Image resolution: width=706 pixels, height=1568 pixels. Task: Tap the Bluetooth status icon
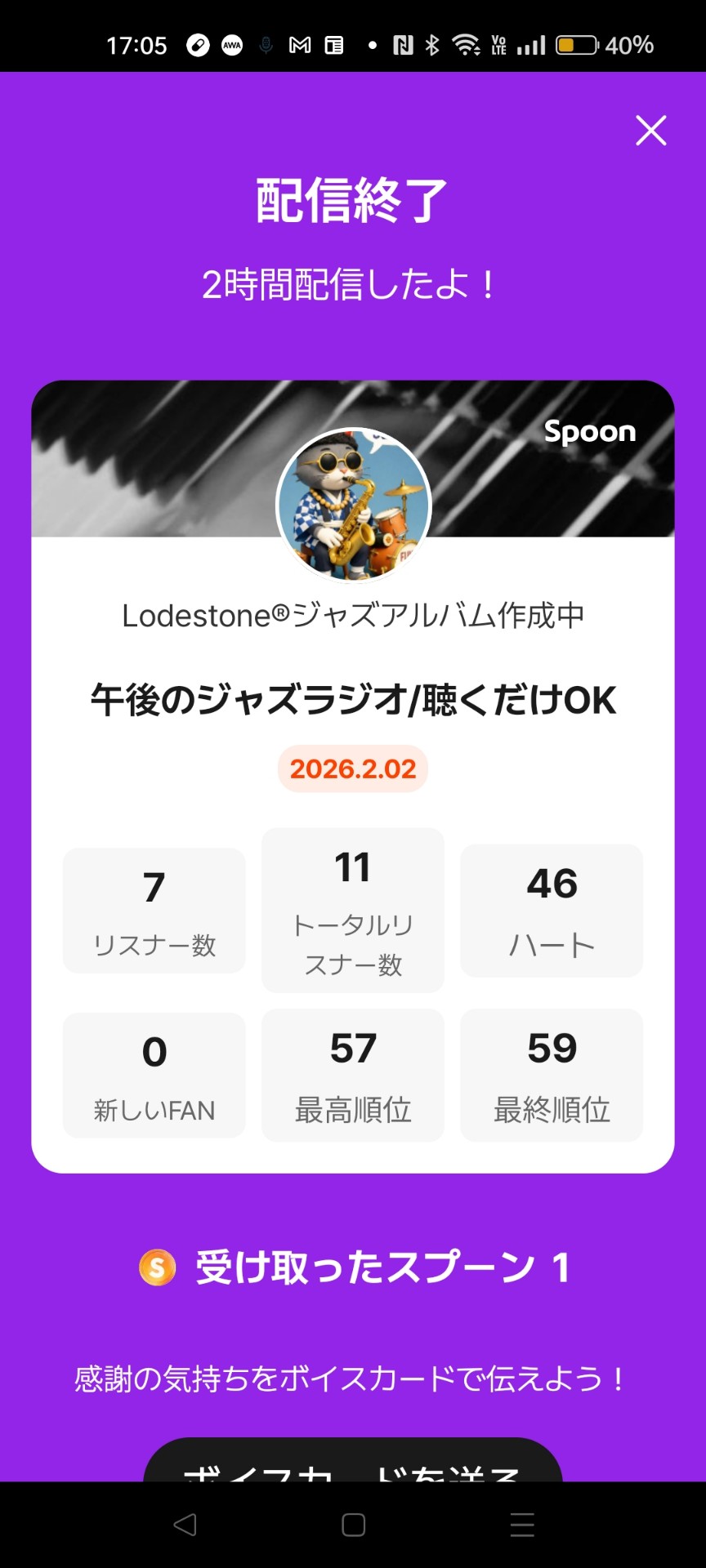coord(435,46)
